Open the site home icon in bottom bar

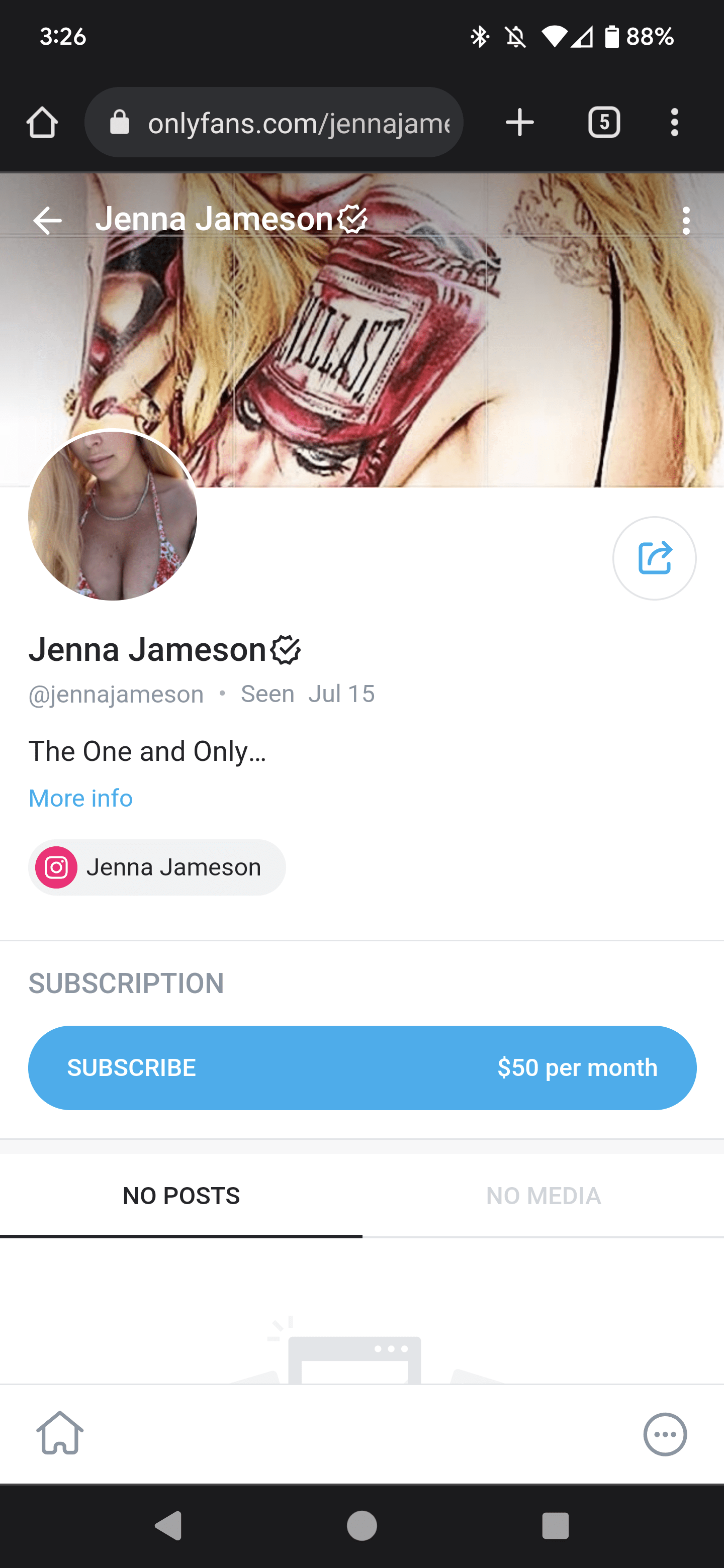point(60,1433)
